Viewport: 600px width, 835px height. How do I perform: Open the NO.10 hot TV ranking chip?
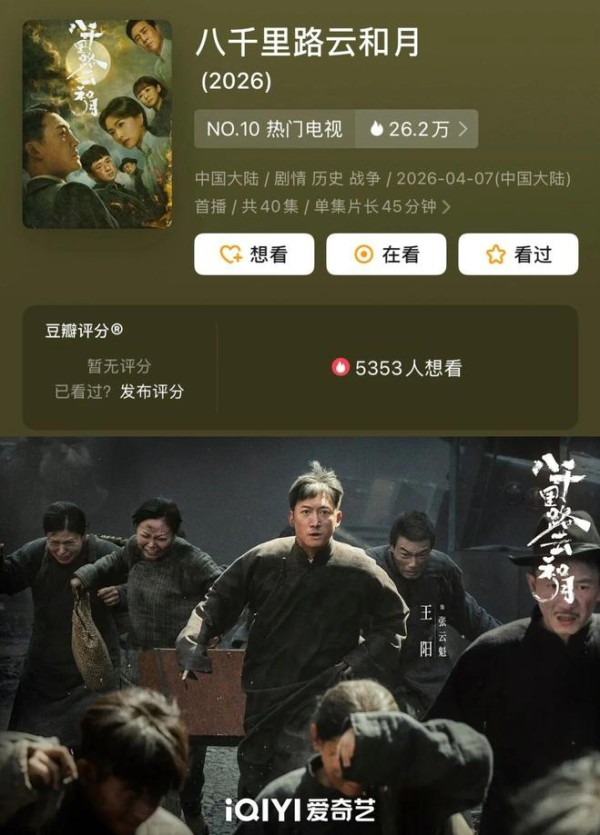pos(274,129)
